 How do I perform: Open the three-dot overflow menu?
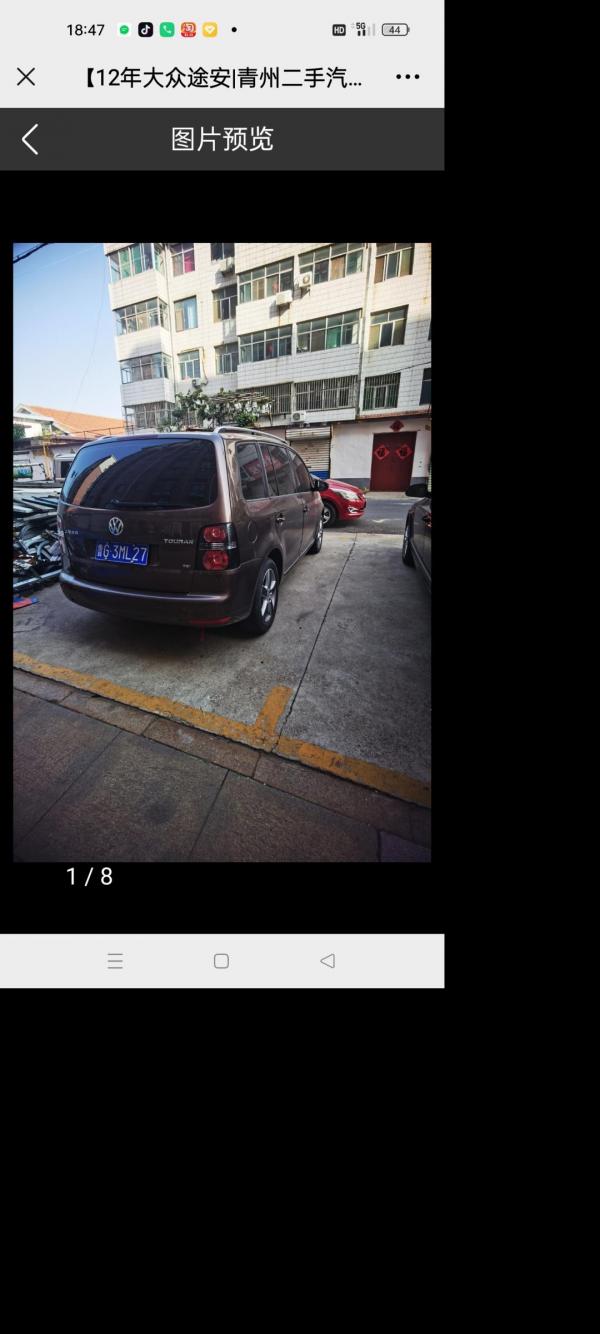[407, 77]
